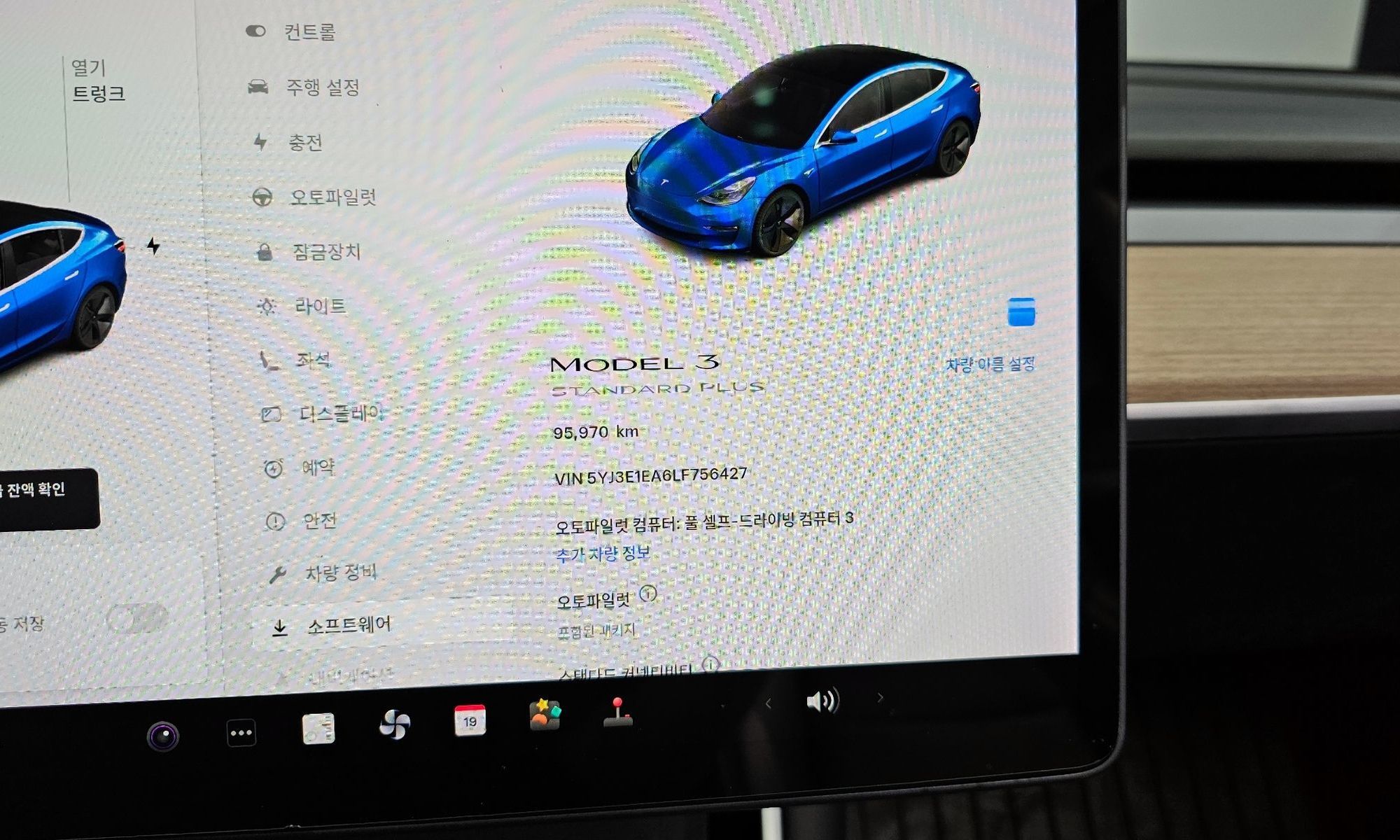This screenshot has height=840, width=1400.
Task: Open the 추가 차량 정보 link
Action: [603, 554]
